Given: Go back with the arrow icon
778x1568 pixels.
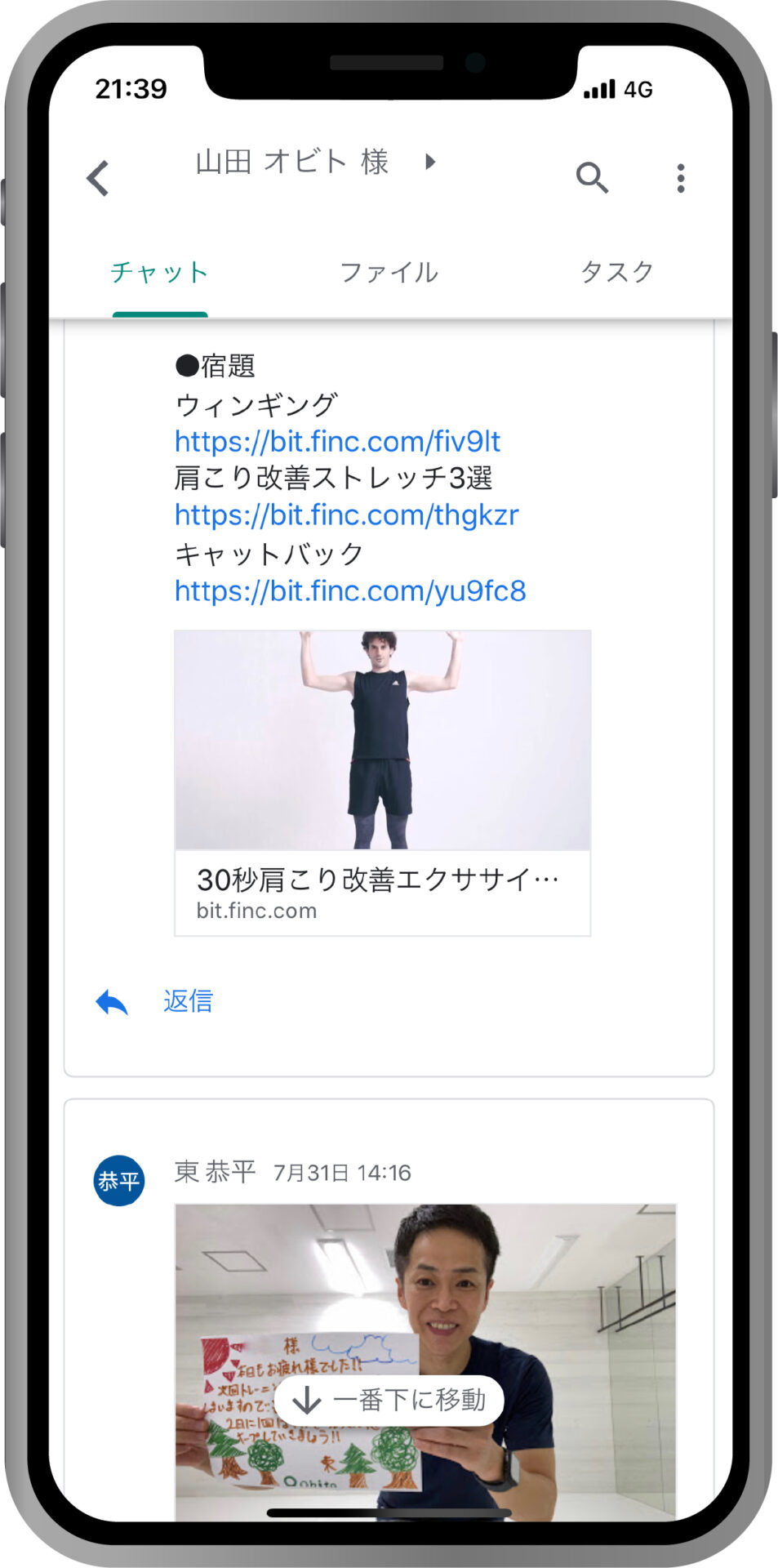Looking at the screenshot, I should click(x=99, y=178).
